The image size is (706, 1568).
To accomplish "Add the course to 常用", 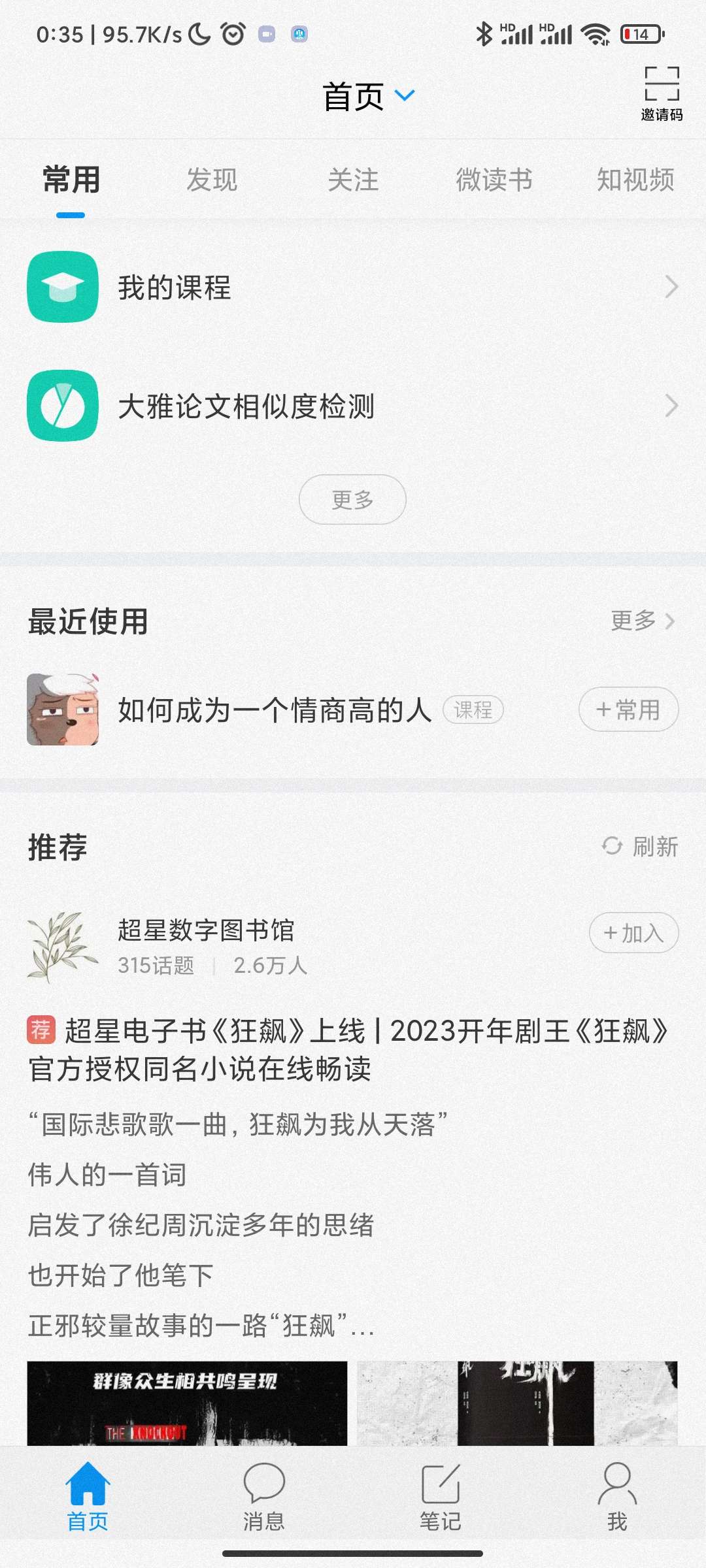I will click(628, 710).
